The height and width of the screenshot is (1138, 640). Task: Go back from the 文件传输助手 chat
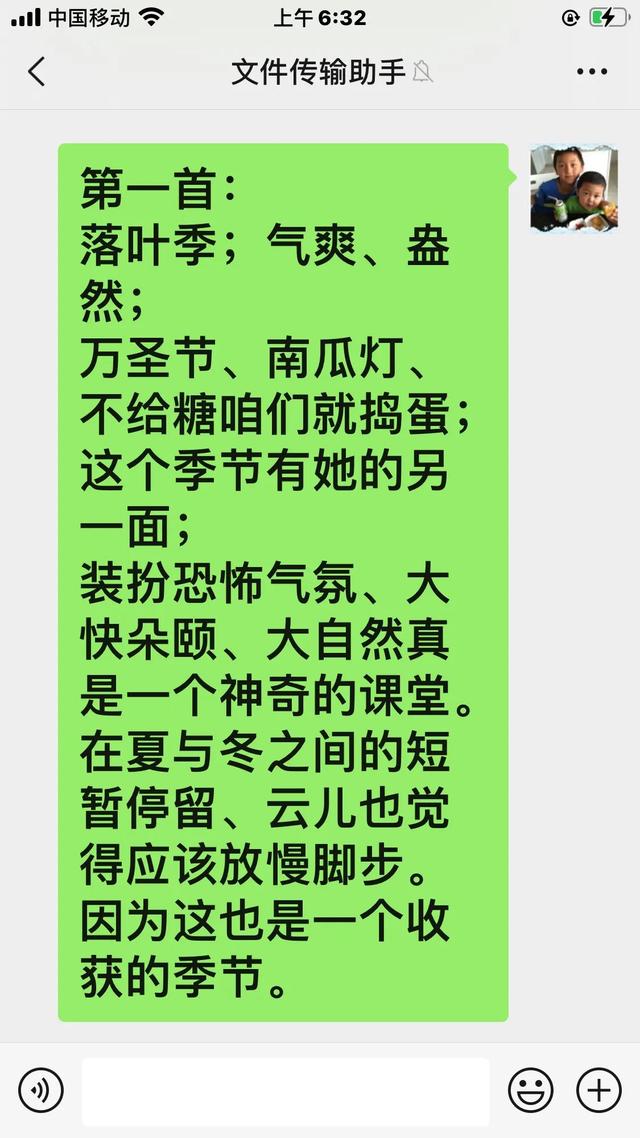[37, 72]
